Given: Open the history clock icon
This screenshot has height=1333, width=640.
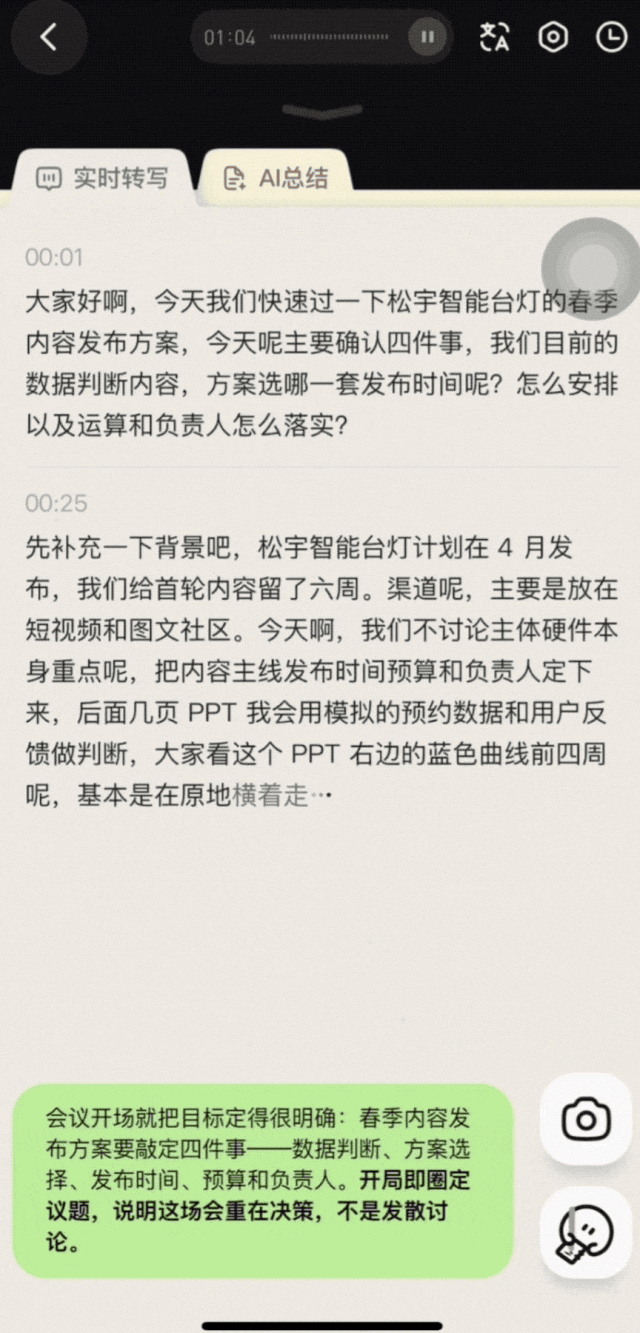Looking at the screenshot, I should coord(609,38).
